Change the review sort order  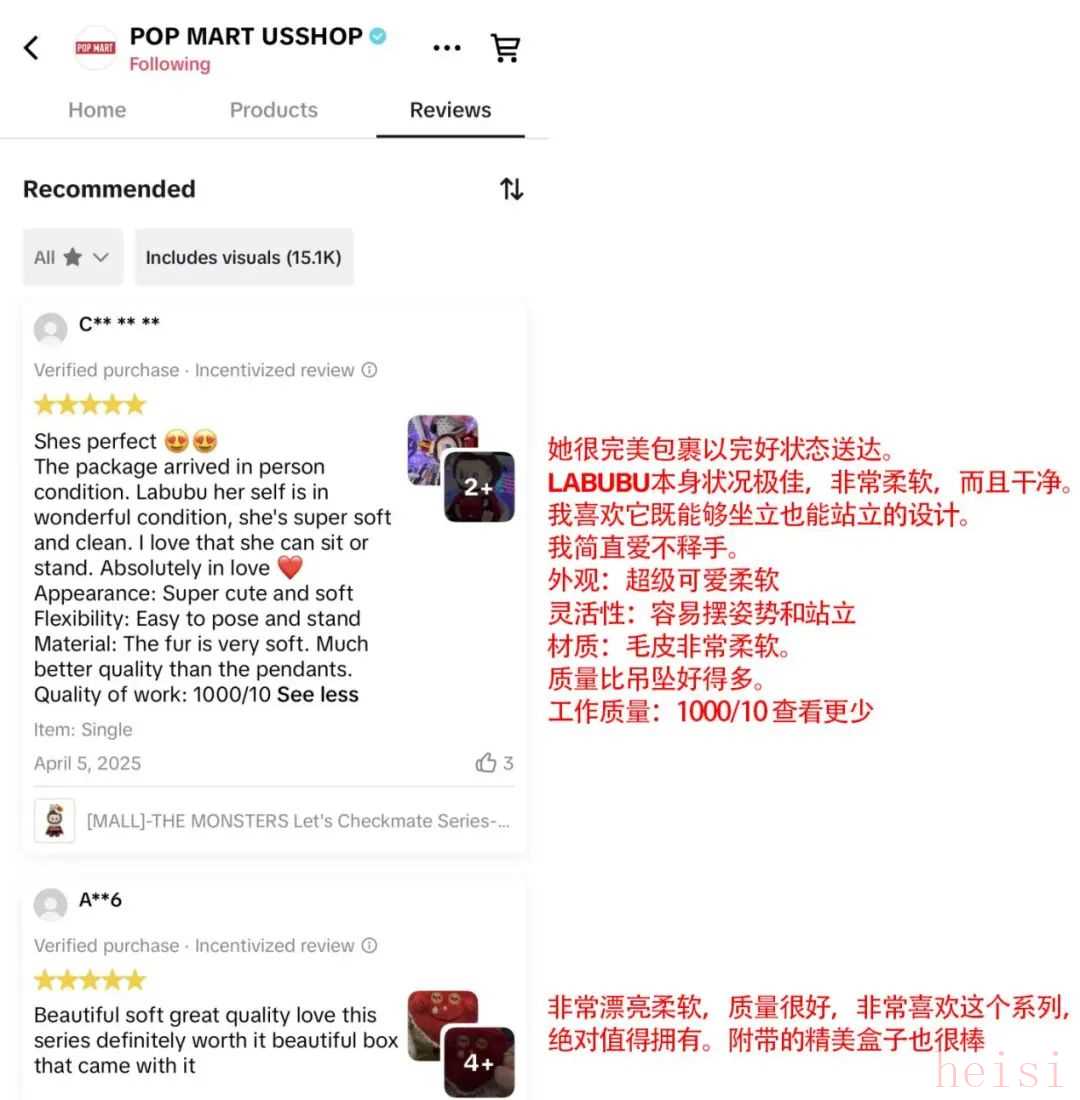point(511,189)
